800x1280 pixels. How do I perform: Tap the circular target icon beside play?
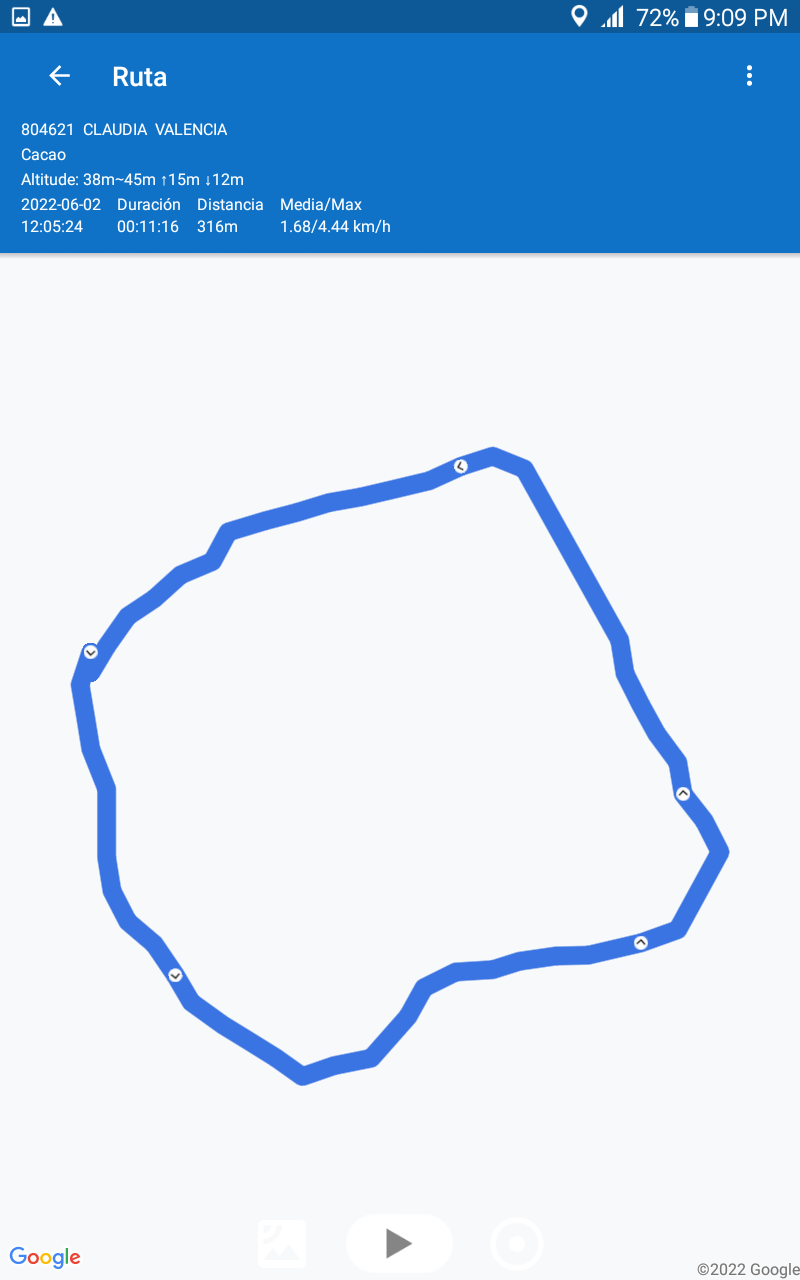coord(517,1244)
